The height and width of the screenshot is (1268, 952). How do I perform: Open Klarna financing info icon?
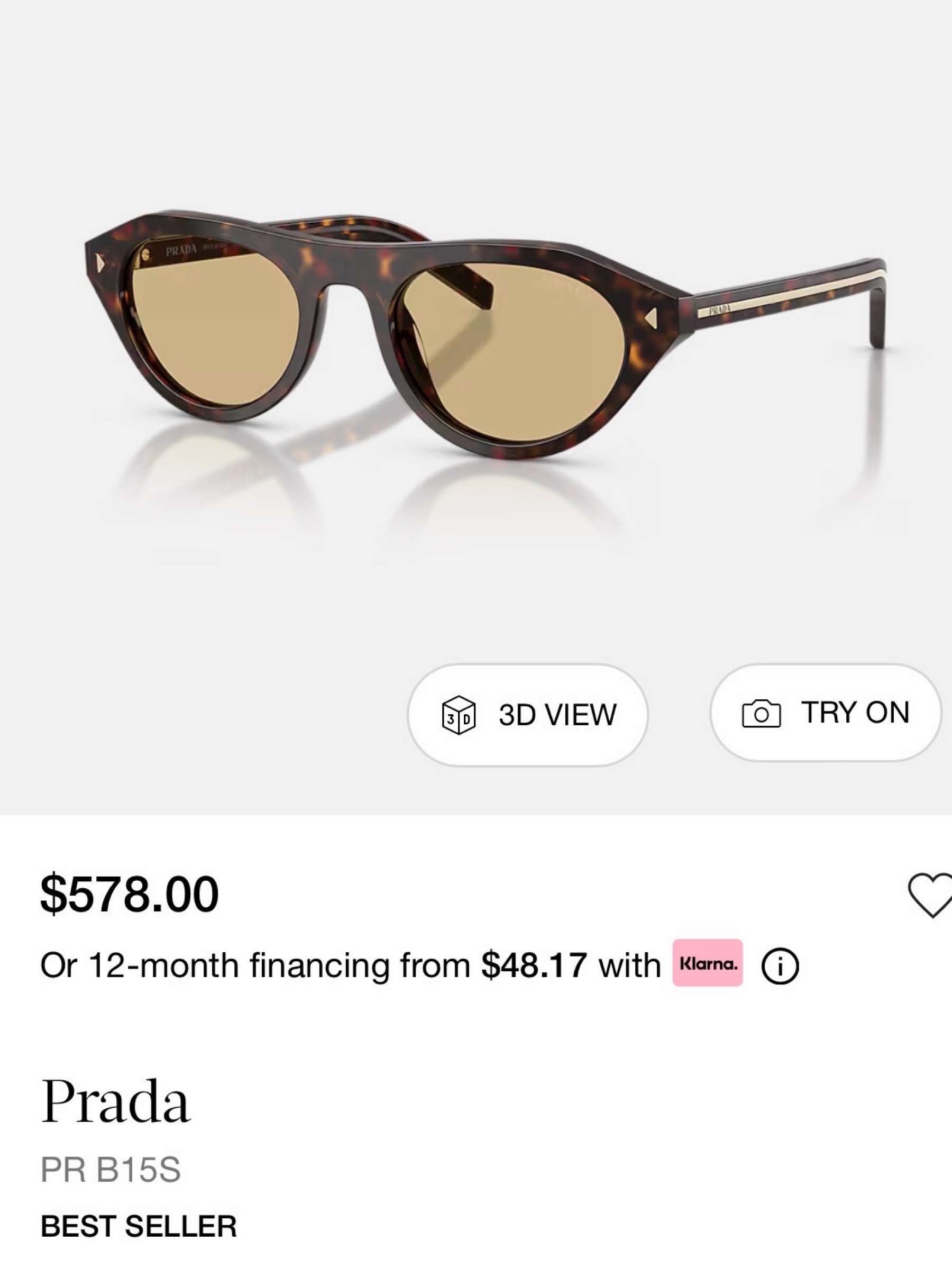(780, 966)
